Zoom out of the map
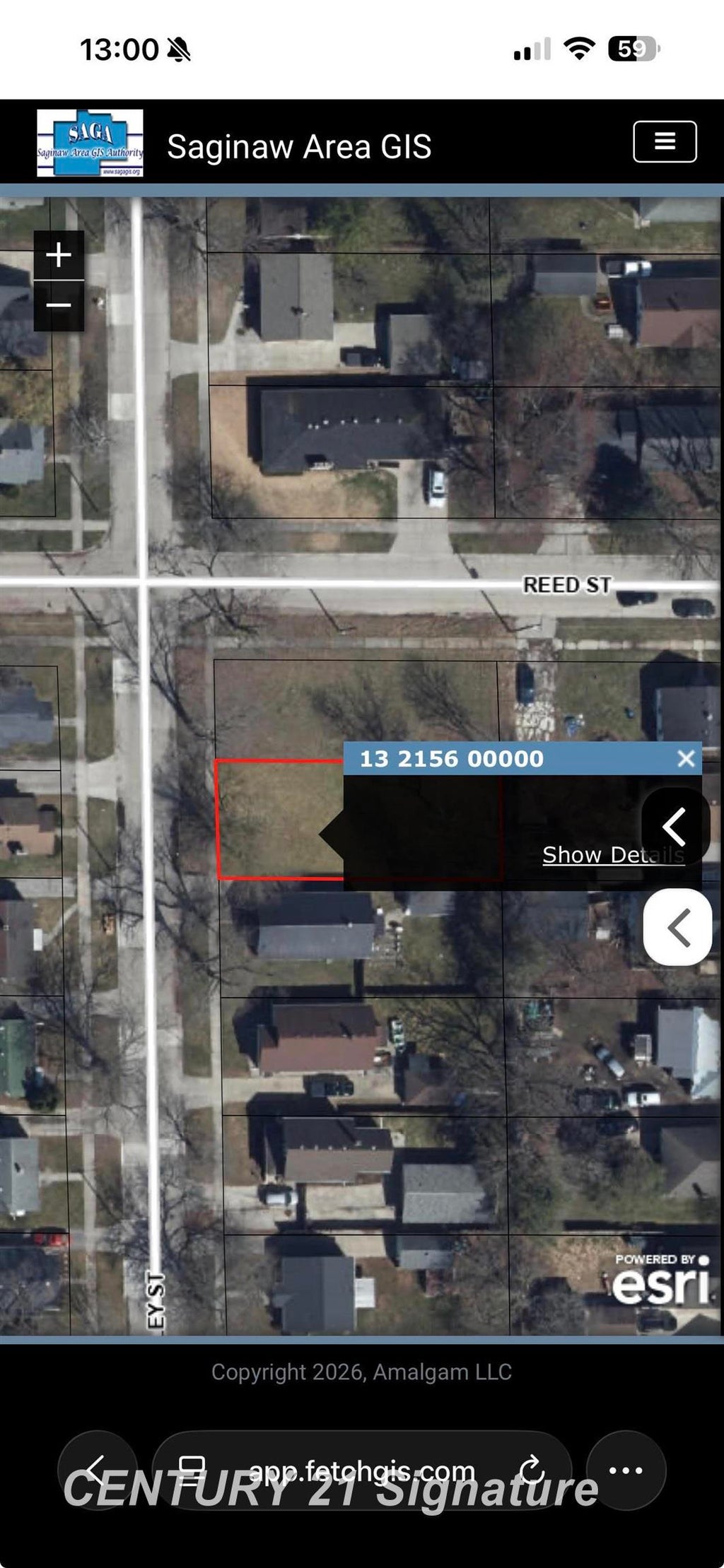The width and height of the screenshot is (724, 1568). click(59, 306)
